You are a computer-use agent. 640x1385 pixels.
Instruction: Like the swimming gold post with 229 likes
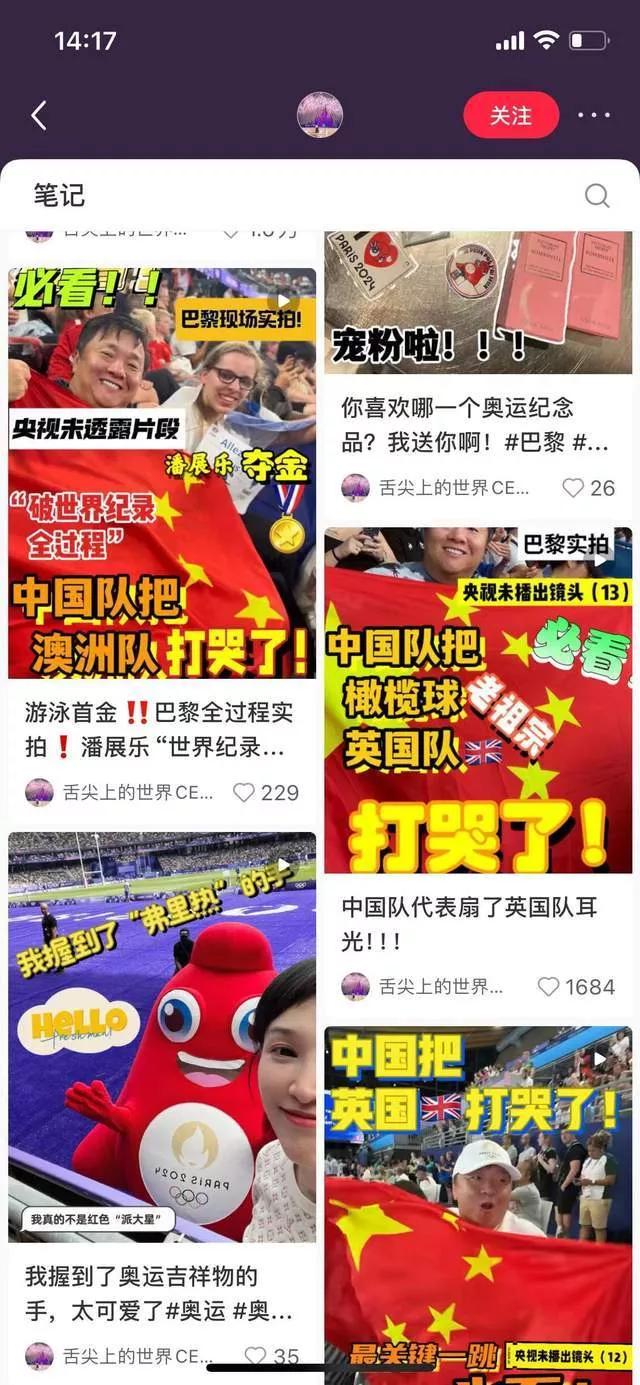244,793
